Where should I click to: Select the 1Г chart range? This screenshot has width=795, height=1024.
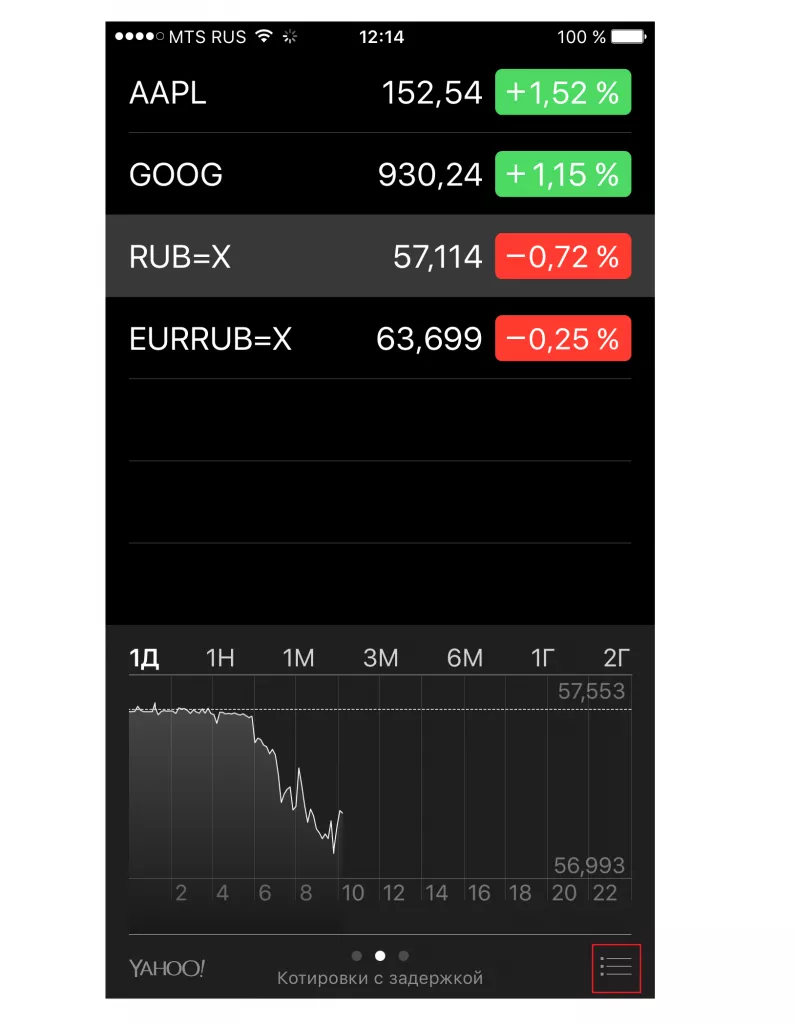[x=542, y=658]
